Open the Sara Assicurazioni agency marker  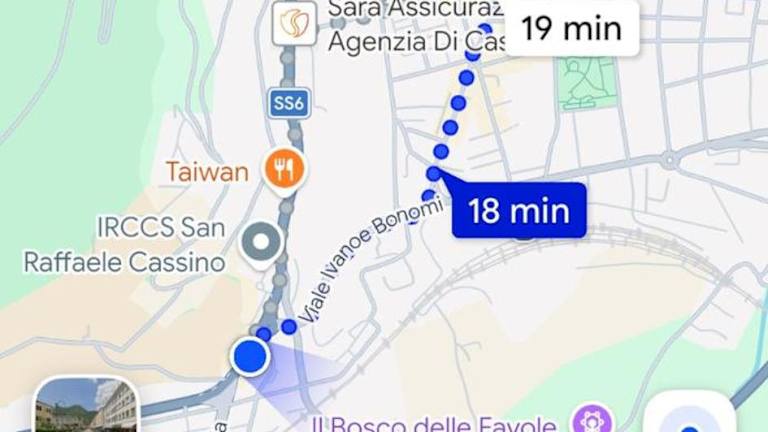coord(293,23)
